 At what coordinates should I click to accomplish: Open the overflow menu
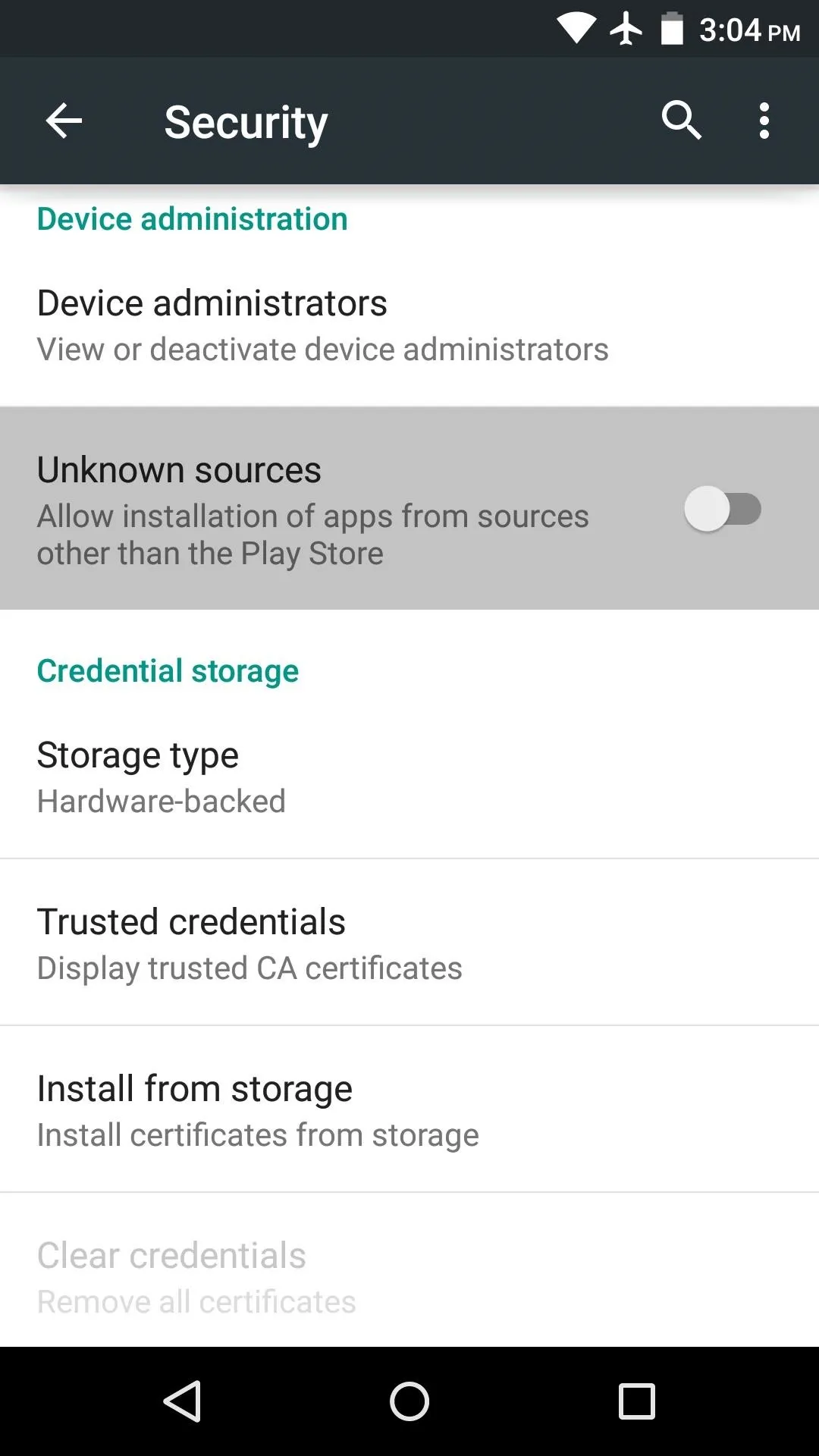tap(764, 121)
